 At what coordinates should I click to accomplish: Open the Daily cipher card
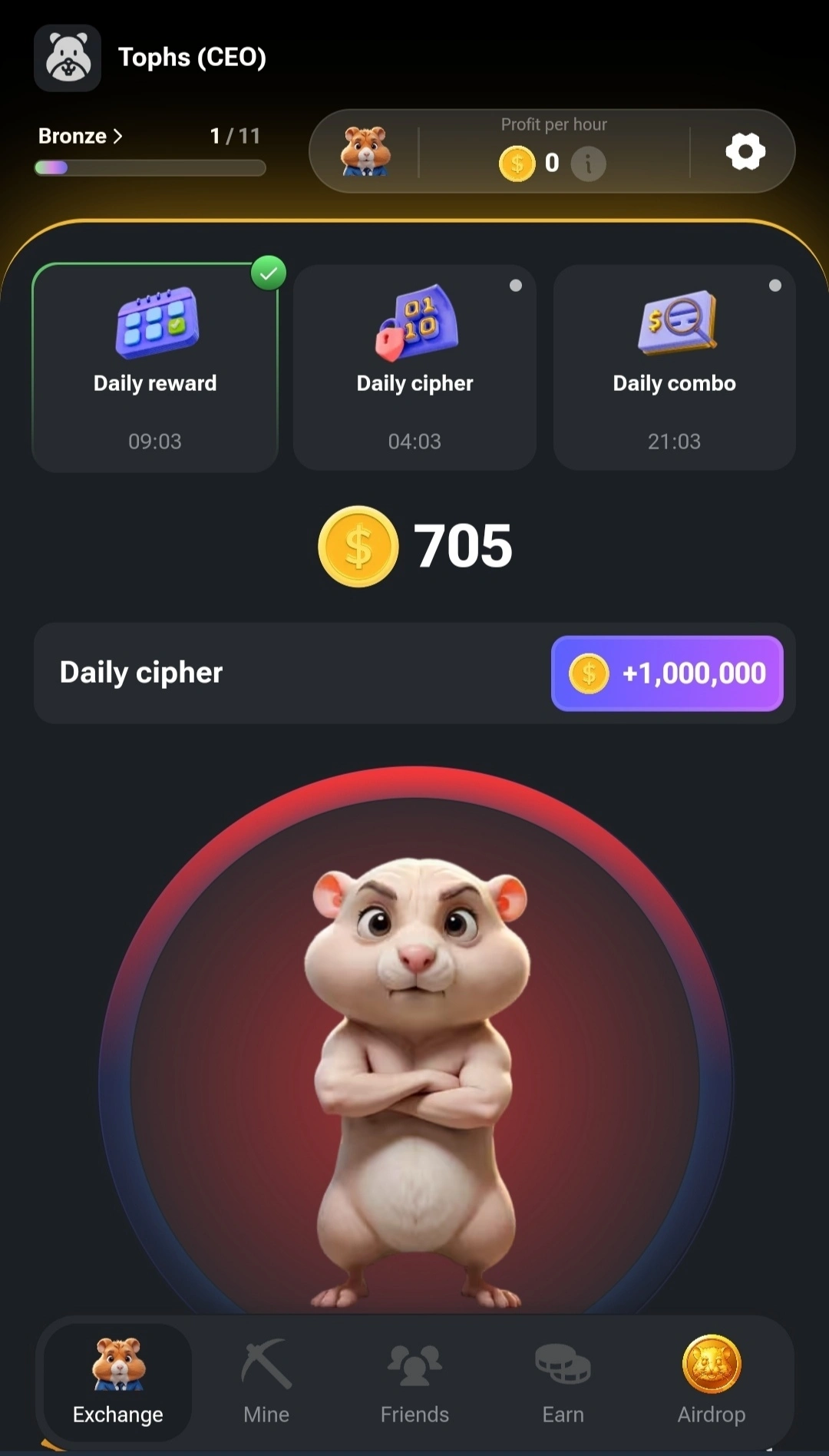[414, 367]
